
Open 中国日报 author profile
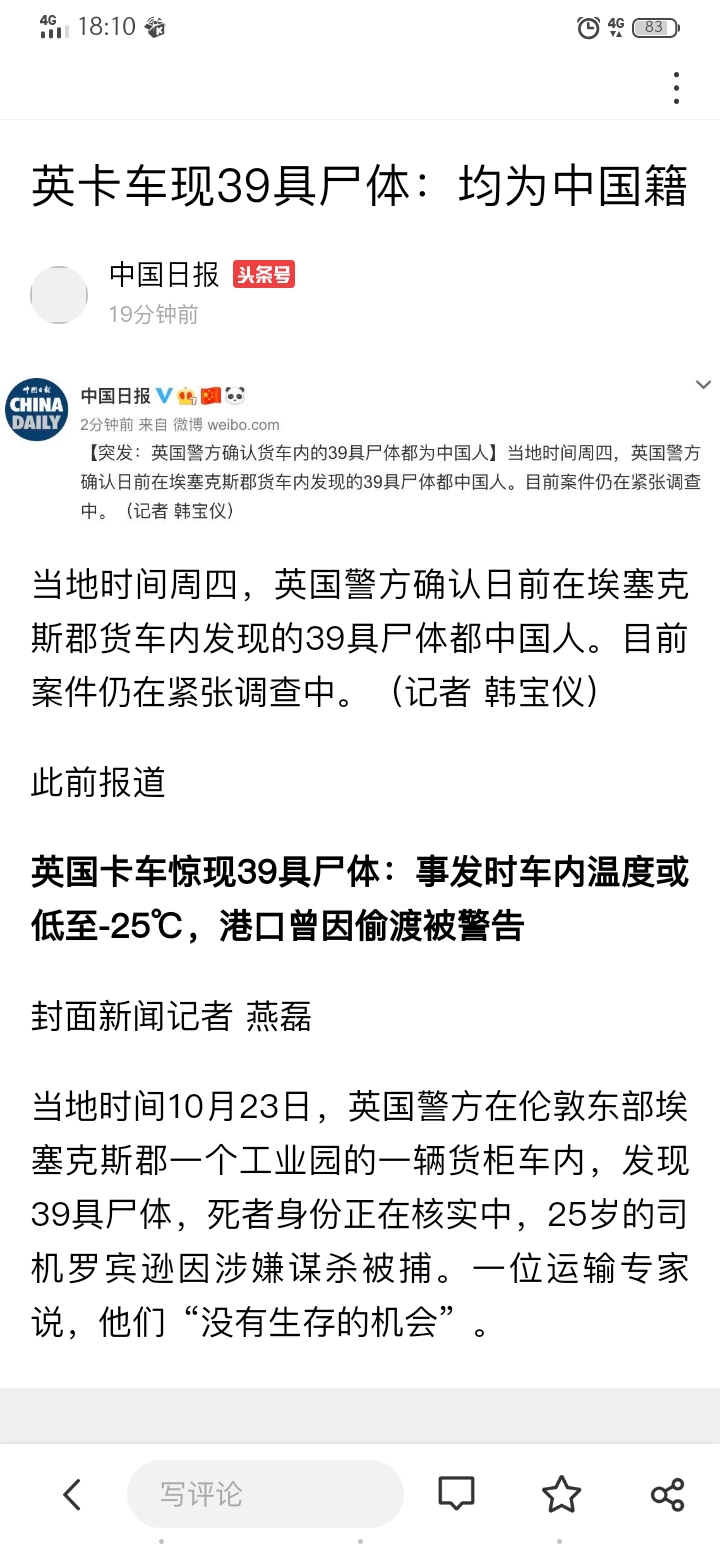(x=164, y=275)
